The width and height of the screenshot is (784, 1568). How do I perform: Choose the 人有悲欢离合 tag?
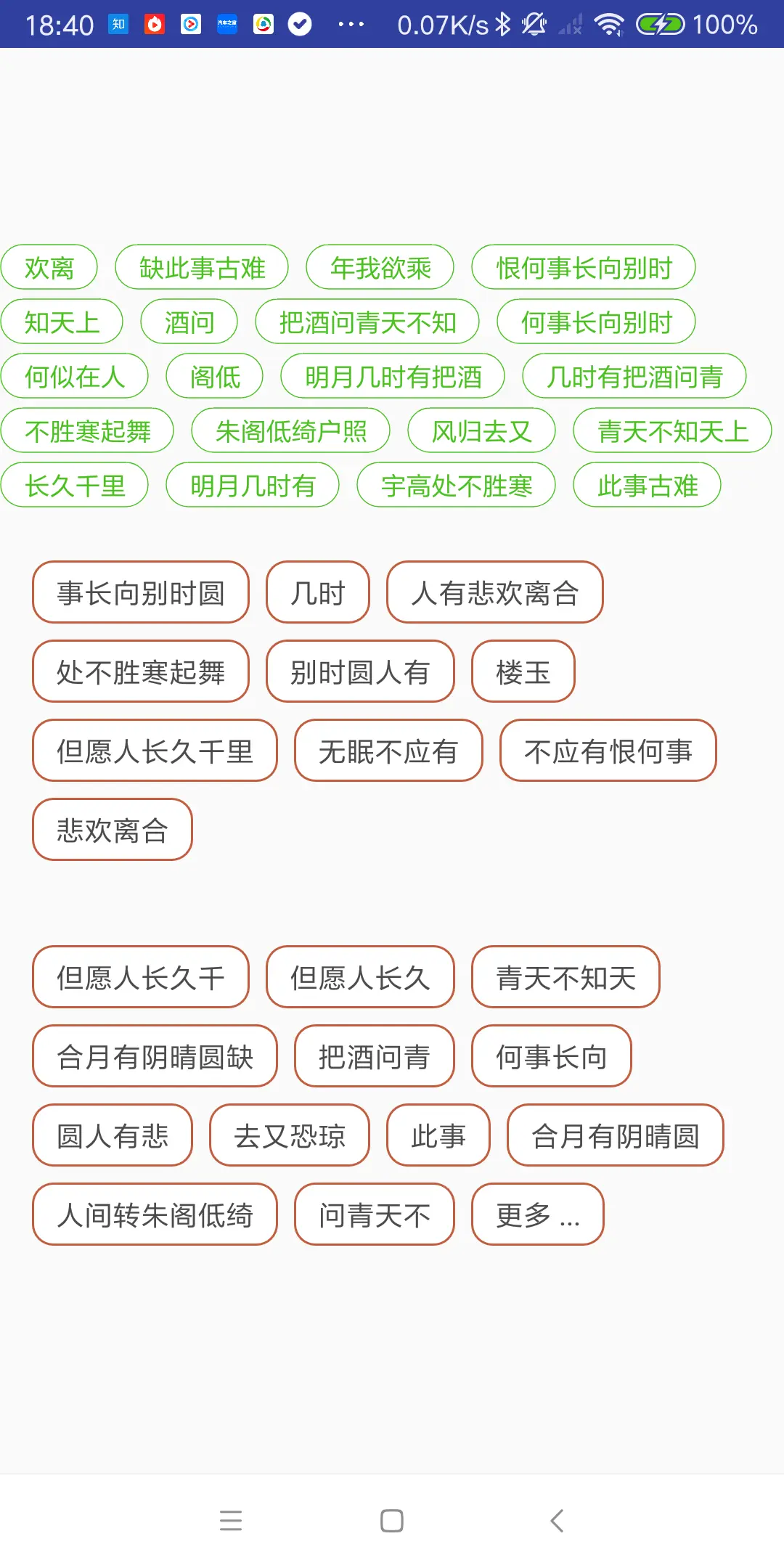click(x=495, y=592)
